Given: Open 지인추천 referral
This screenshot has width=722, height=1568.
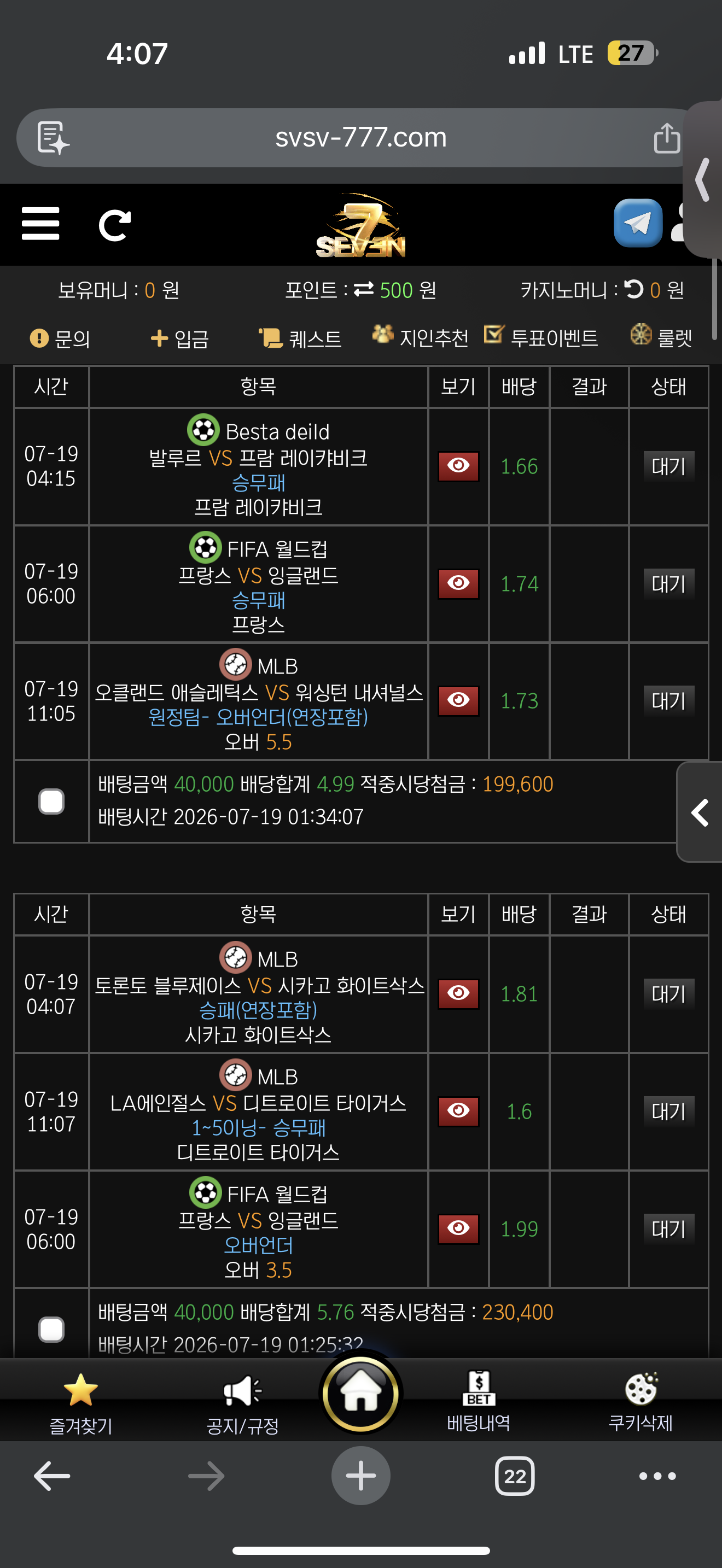Looking at the screenshot, I should (x=421, y=337).
